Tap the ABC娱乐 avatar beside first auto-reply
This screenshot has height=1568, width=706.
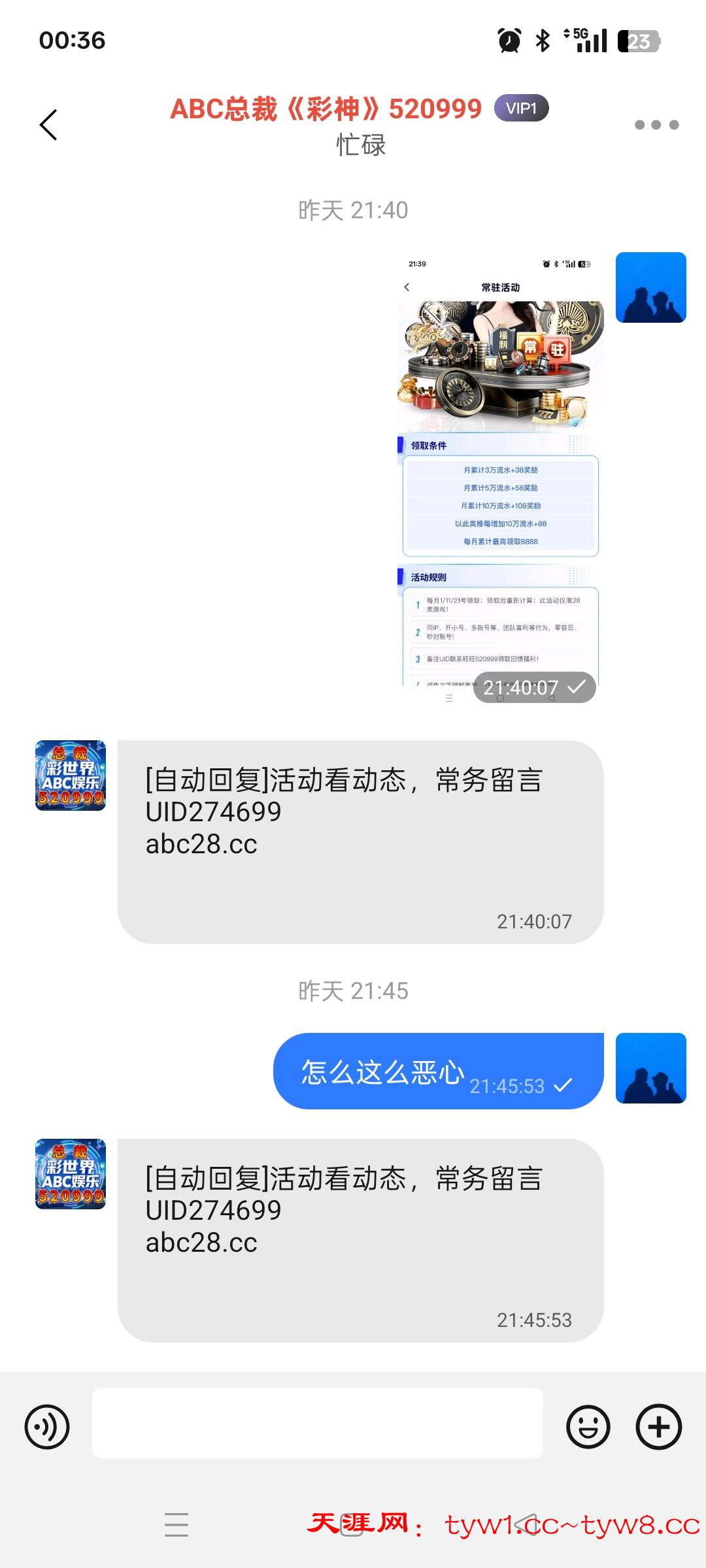coord(71,776)
